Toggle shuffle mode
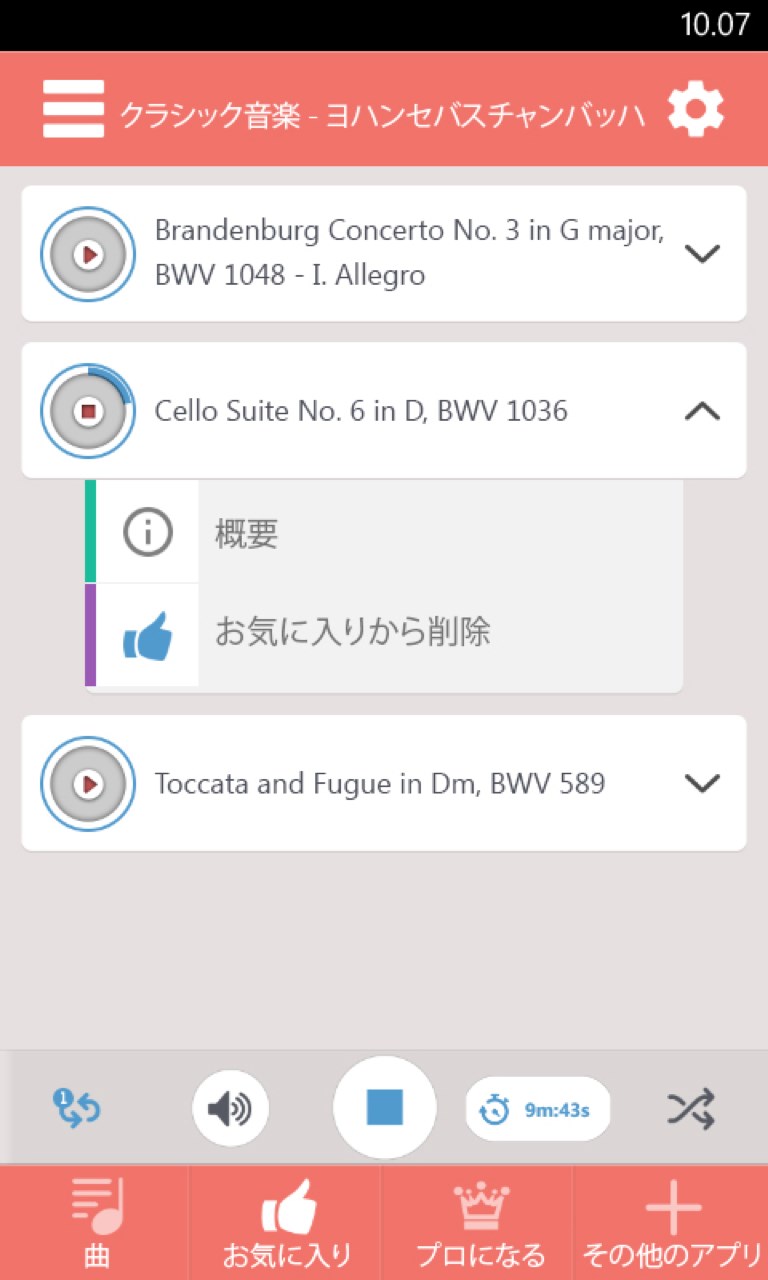The height and width of the screenshot is (1280, 768). click(691, 1108)
